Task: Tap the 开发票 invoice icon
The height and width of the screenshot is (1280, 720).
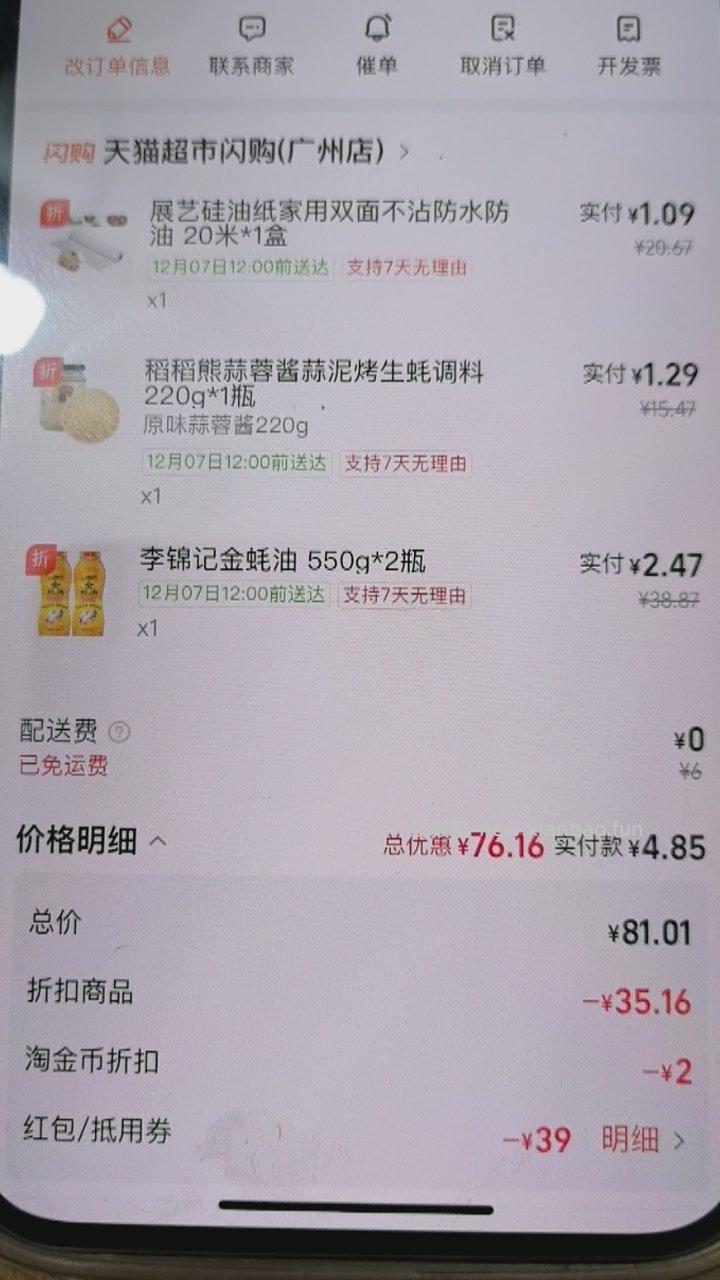Action: 626,30
